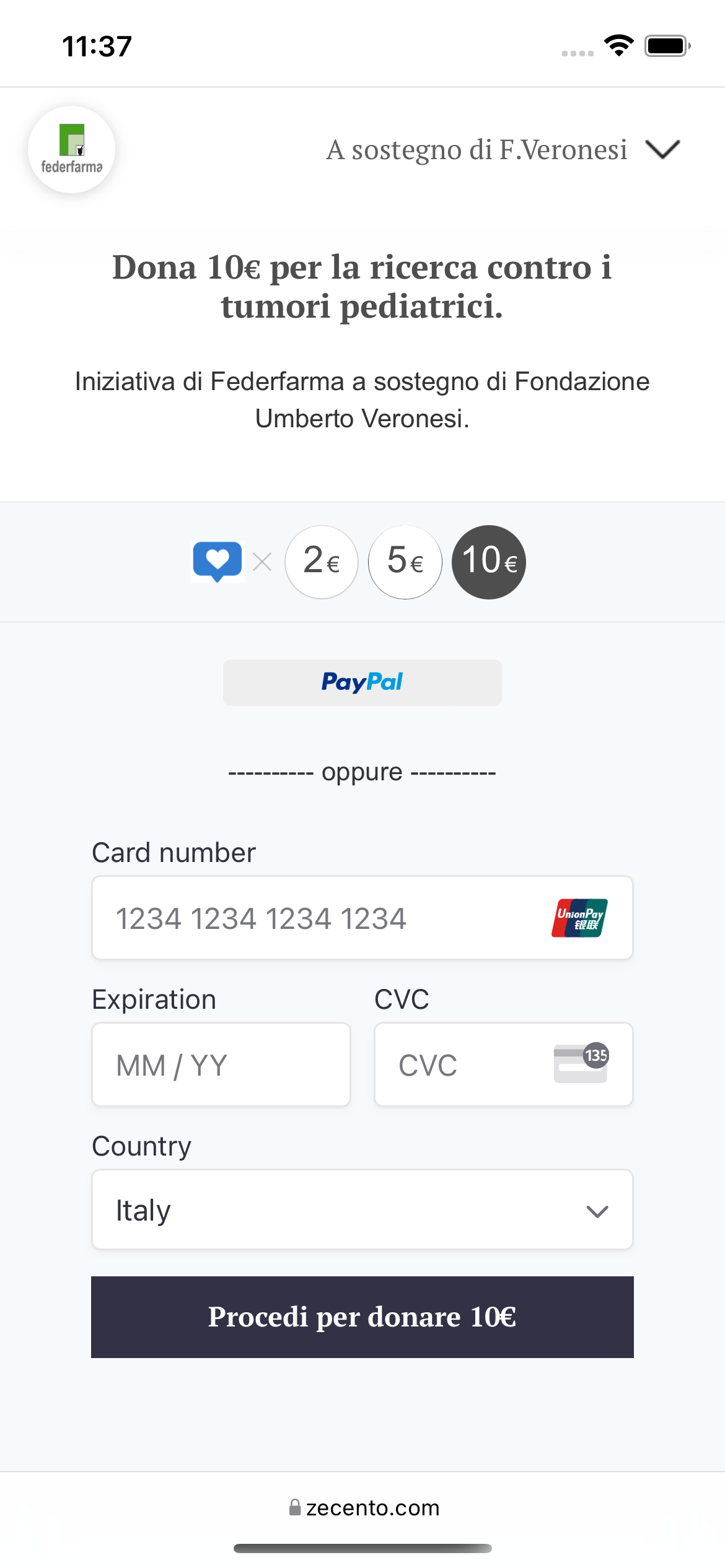Enter the CVC field

(x=504, y=1065)
